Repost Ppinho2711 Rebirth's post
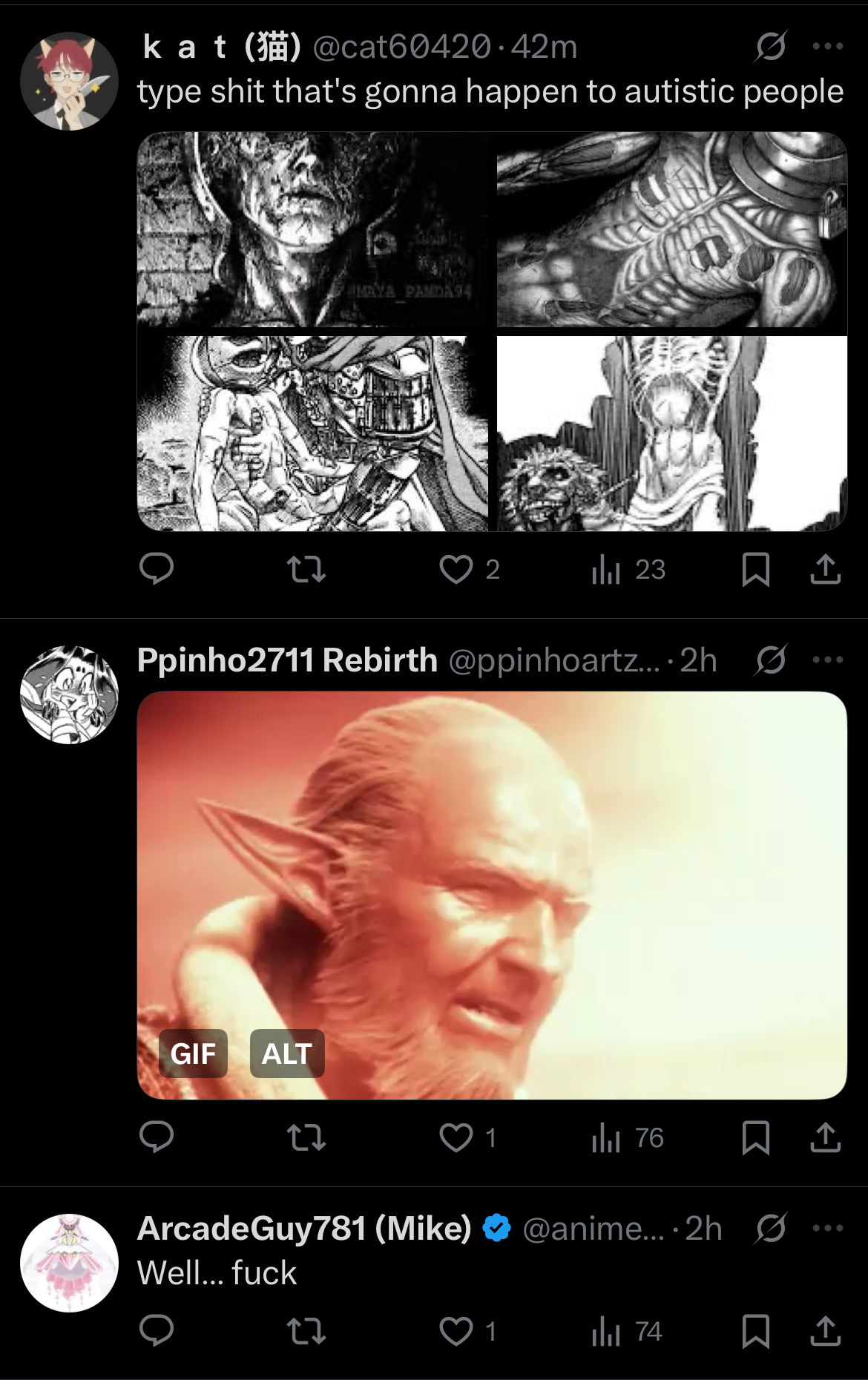This screenshot has height=1380, width=868. click(x=306, y=1138)
